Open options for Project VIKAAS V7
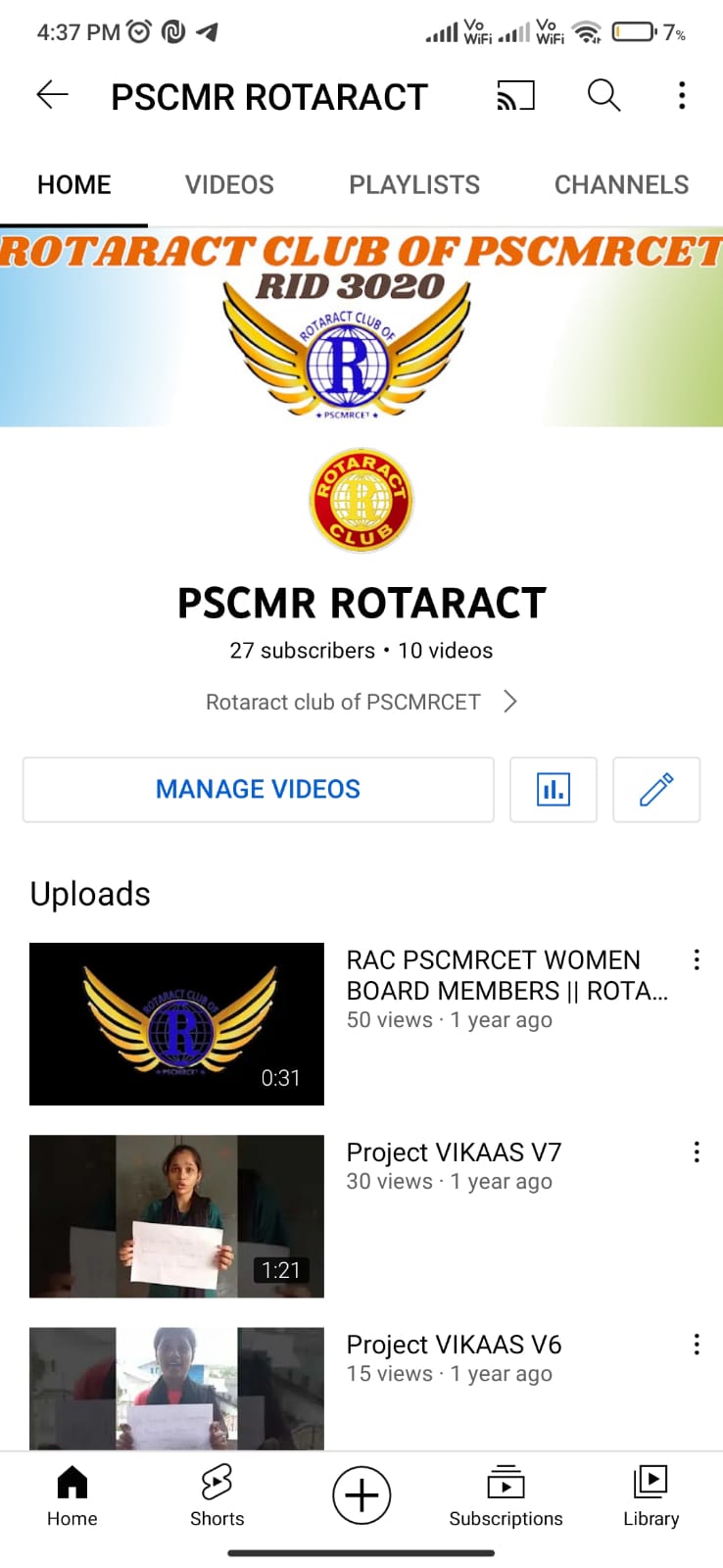Screen dimensions: 723x1568 click(697, 1151)
